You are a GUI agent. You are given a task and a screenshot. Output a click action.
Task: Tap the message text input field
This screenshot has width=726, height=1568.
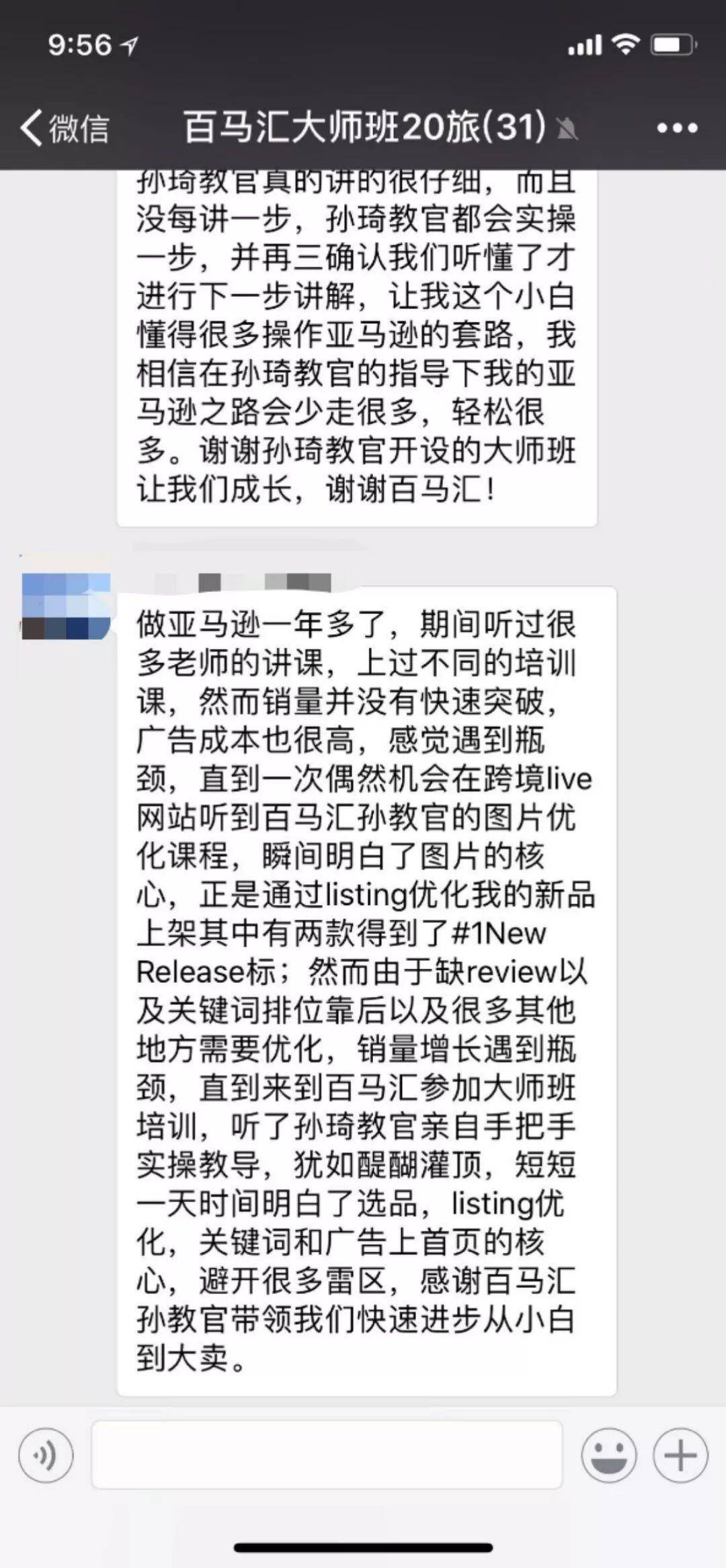click(327, 1455)
